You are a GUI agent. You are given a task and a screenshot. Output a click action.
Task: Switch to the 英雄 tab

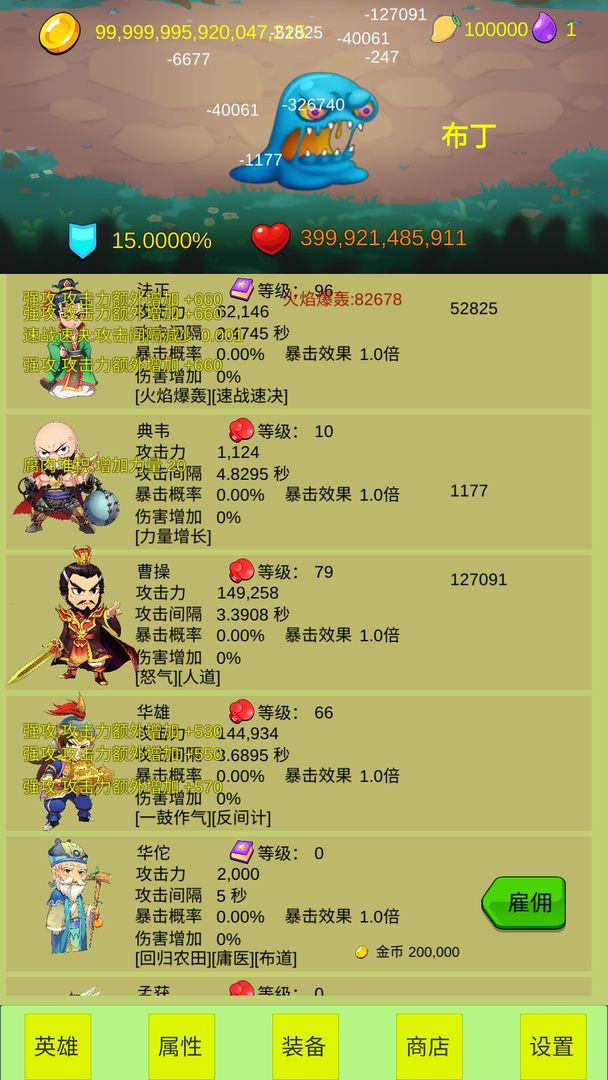[x=58, y=1046]
